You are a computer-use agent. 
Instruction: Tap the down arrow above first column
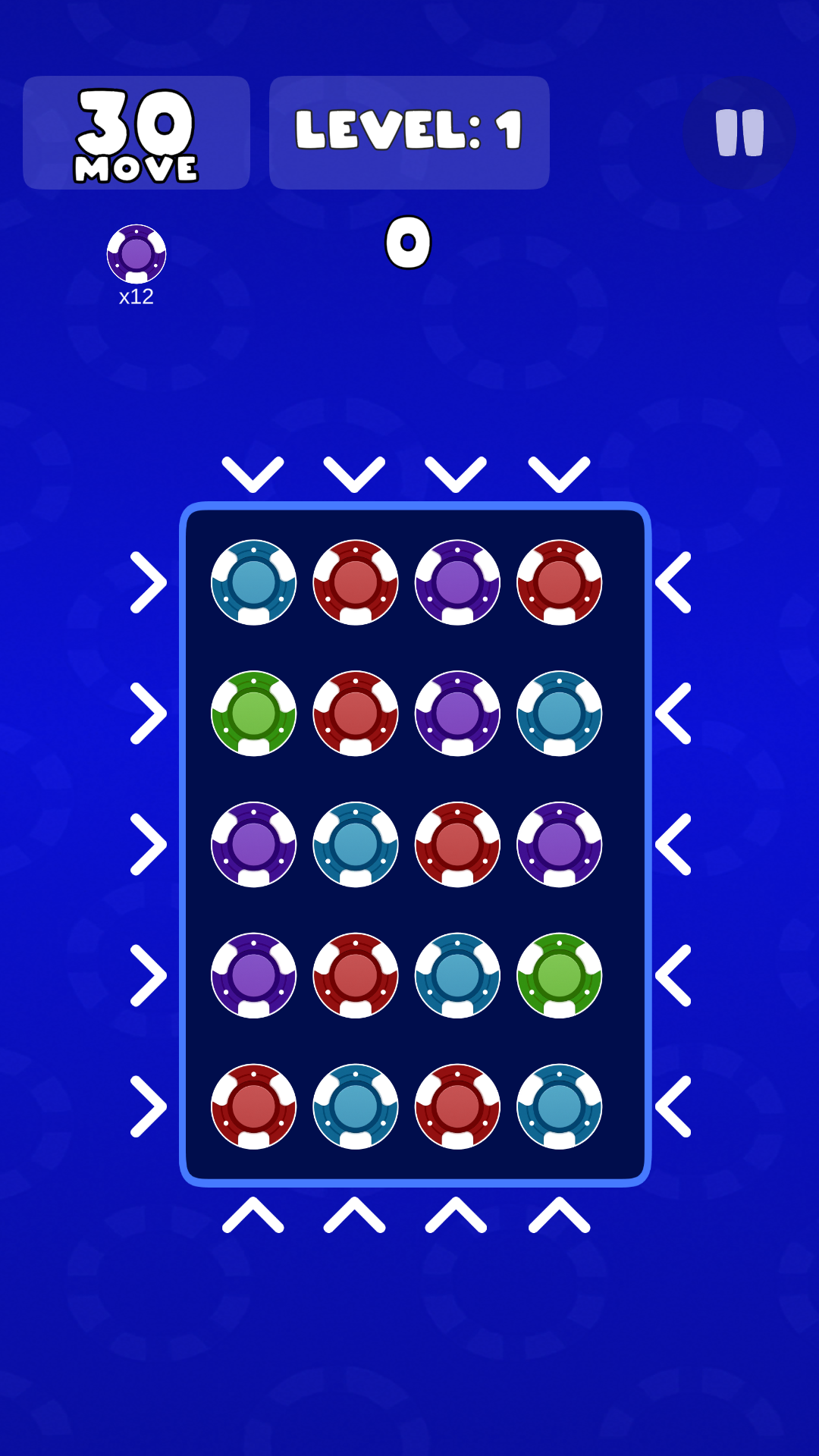tap(253, 475)
